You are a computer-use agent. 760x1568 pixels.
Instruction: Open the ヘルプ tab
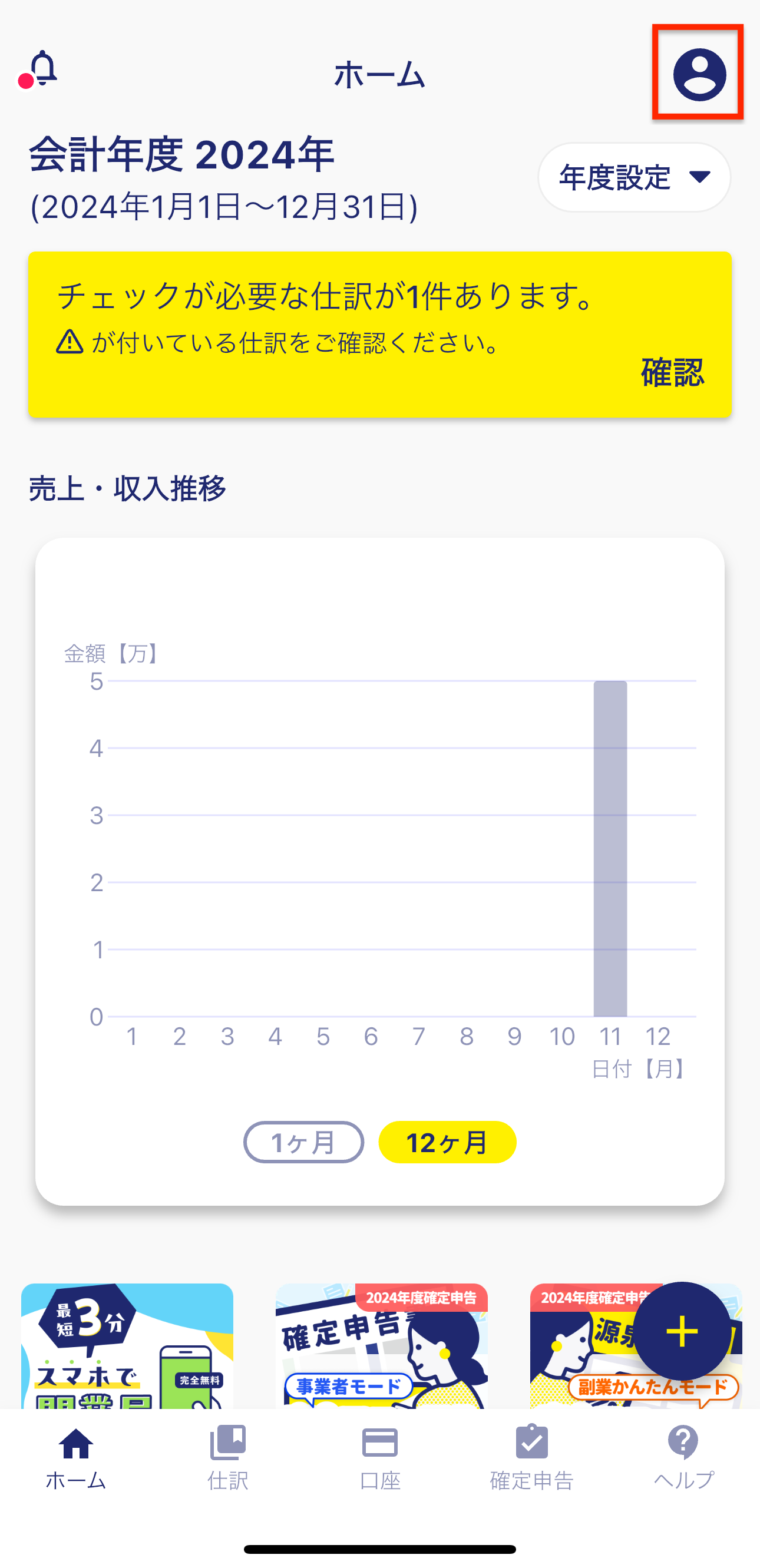(x=684, y=1458)
